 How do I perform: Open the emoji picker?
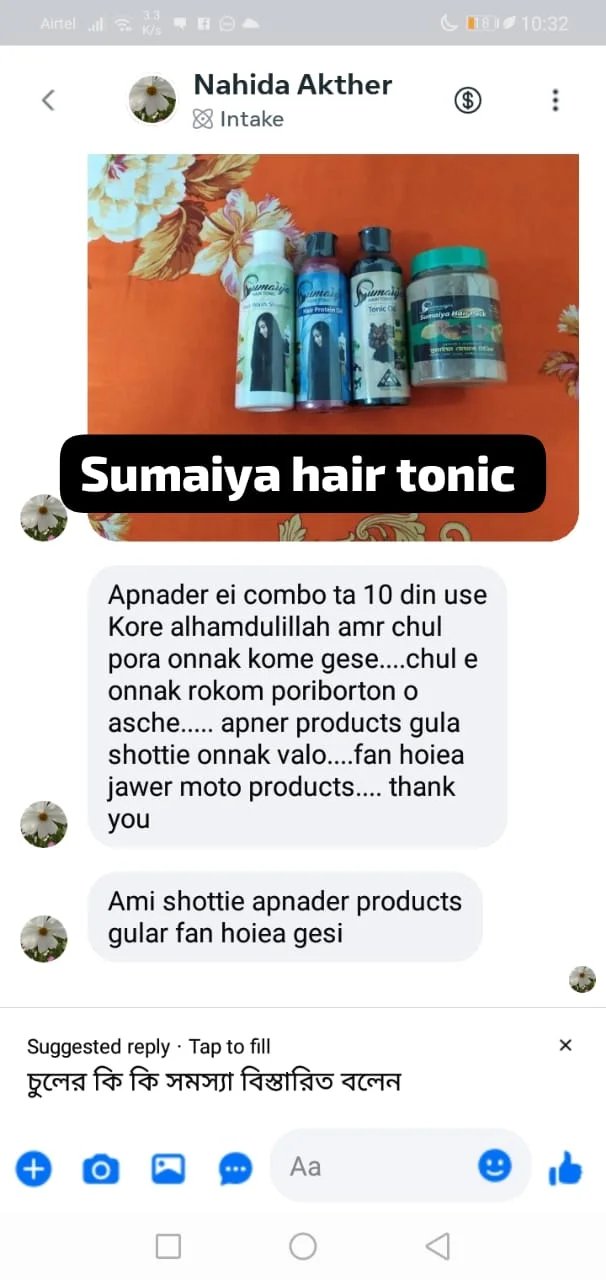(x=494, y=1165)
